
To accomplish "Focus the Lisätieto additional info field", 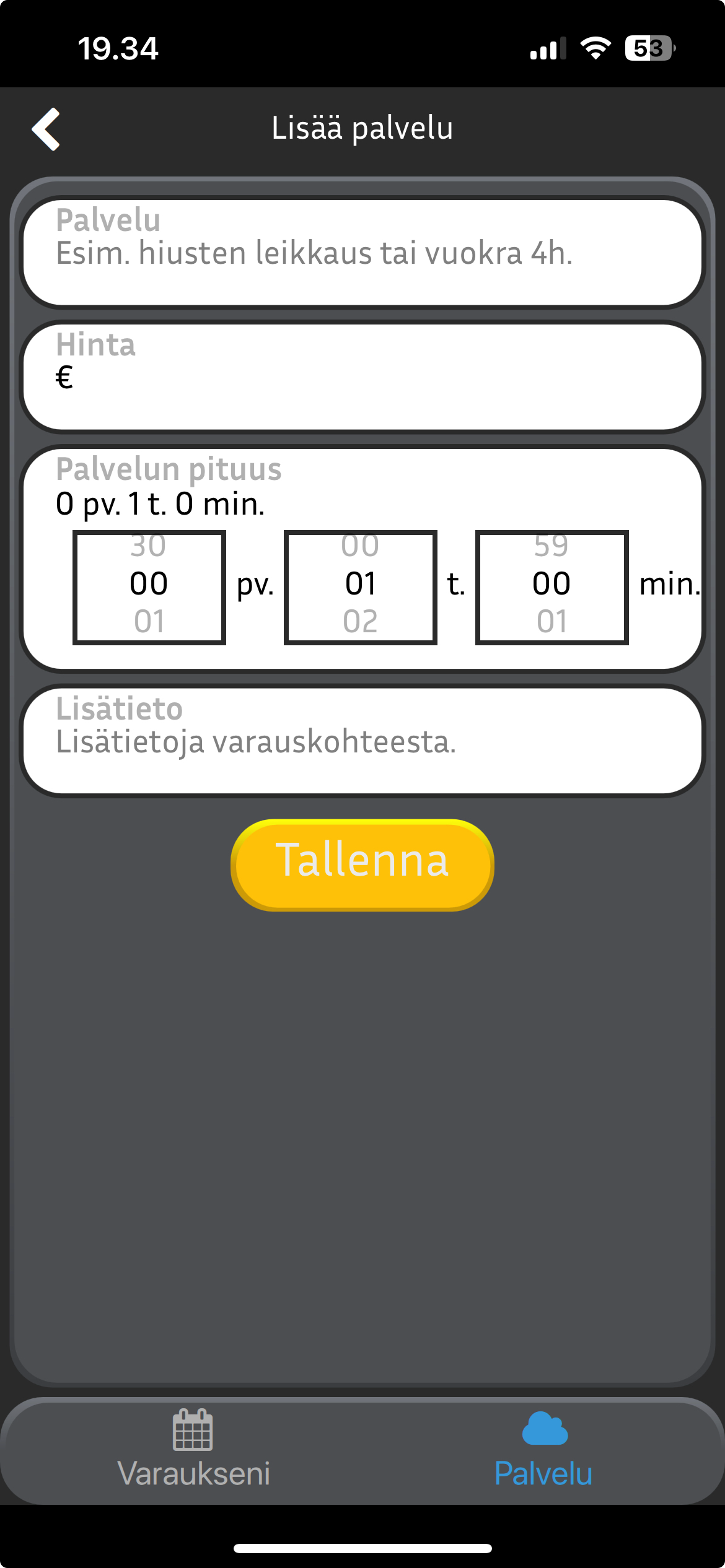I will (x=362, y=741).
